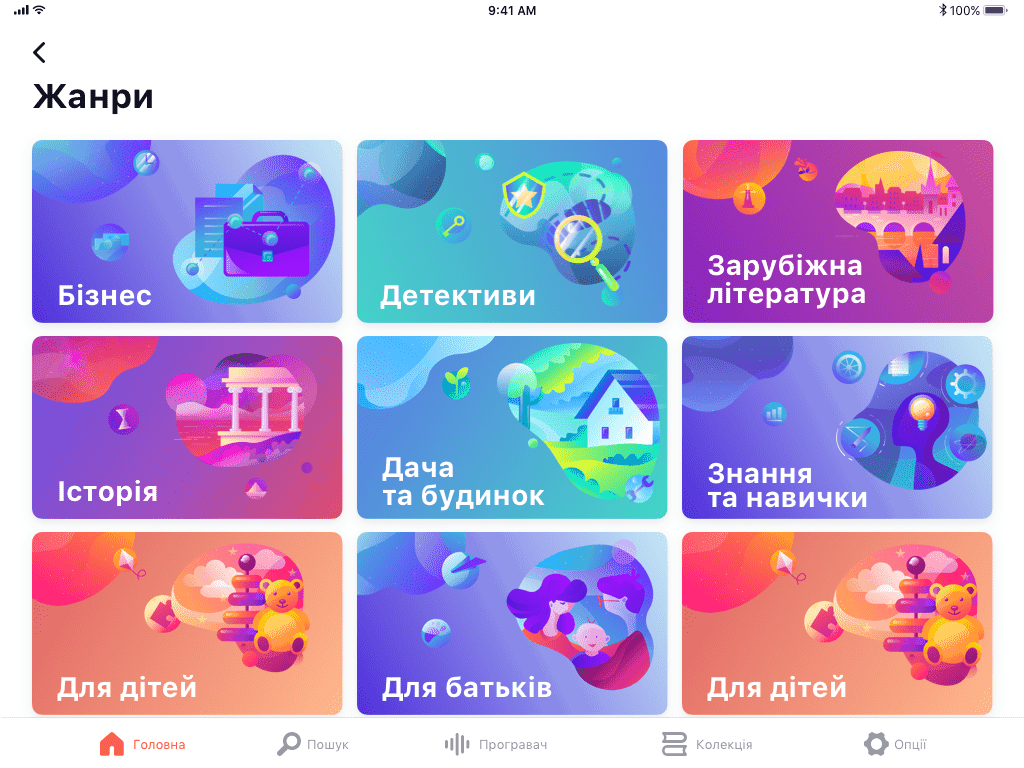Switch to the Головна tab
The width and height of the screenshot is (1024, 768).
pyautogui.click(x=142, y=744)
